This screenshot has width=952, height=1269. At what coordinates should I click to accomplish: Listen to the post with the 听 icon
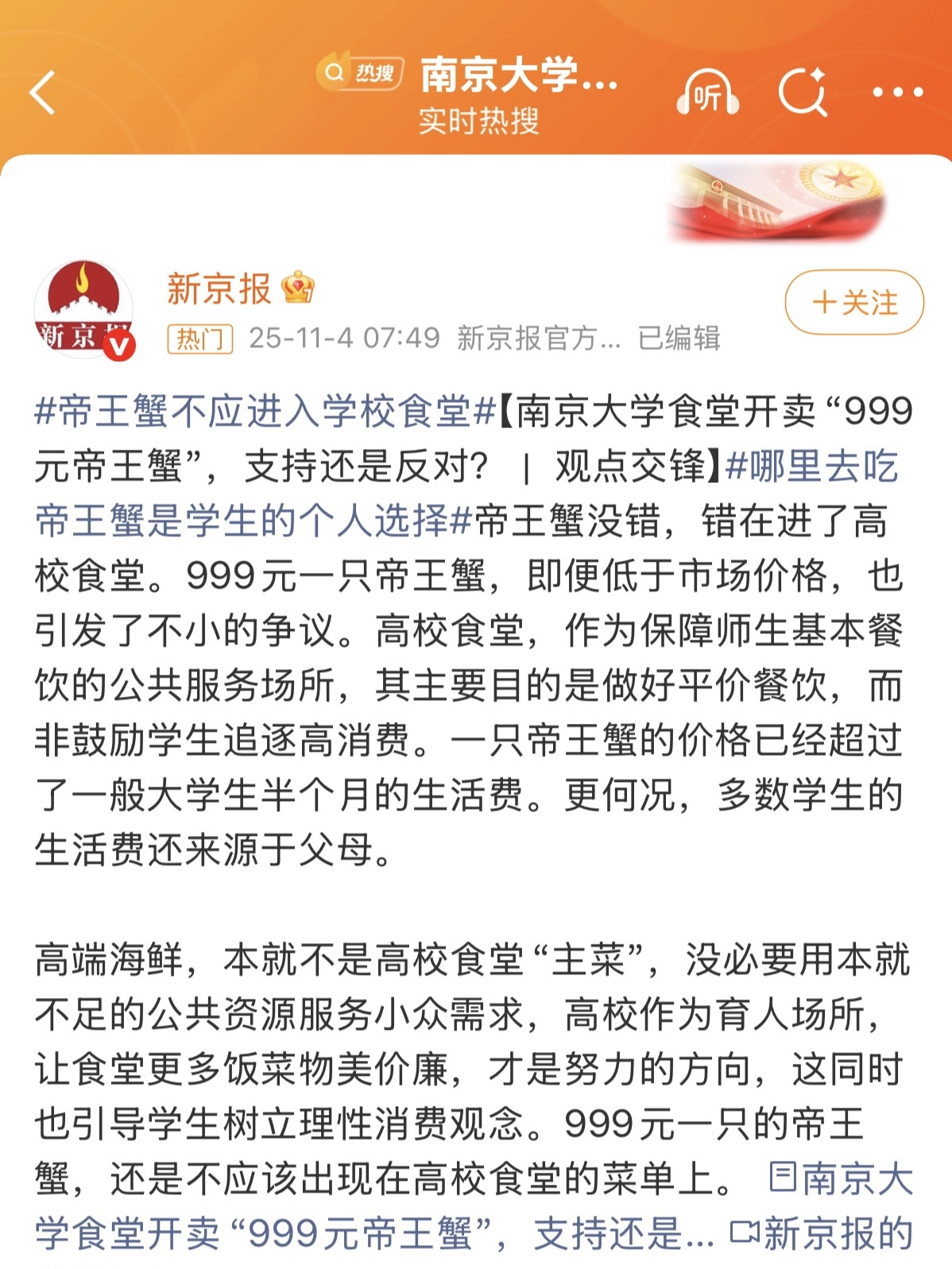(x=706, y=95)
